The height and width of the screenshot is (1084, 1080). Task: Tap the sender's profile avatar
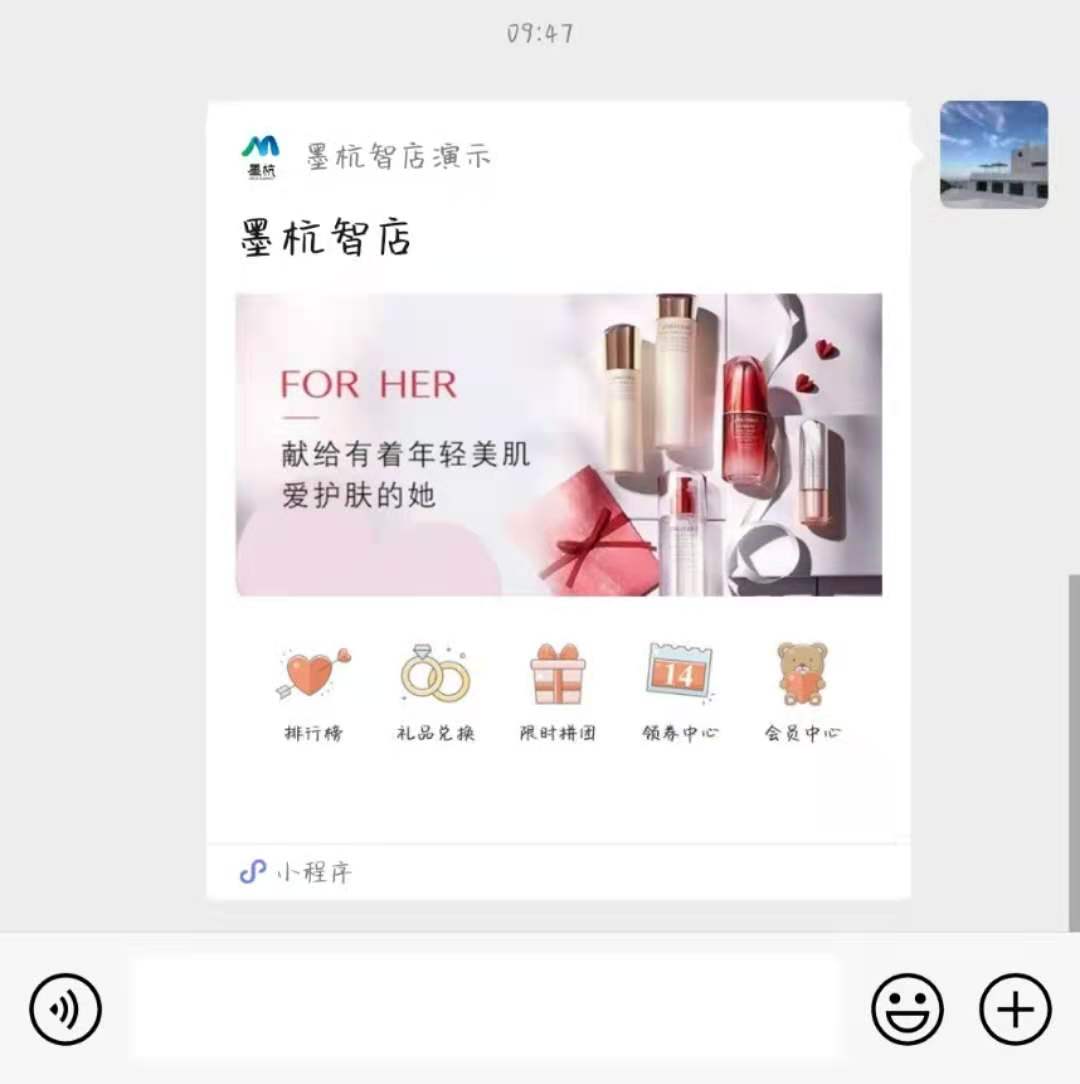tap(993, 154)
